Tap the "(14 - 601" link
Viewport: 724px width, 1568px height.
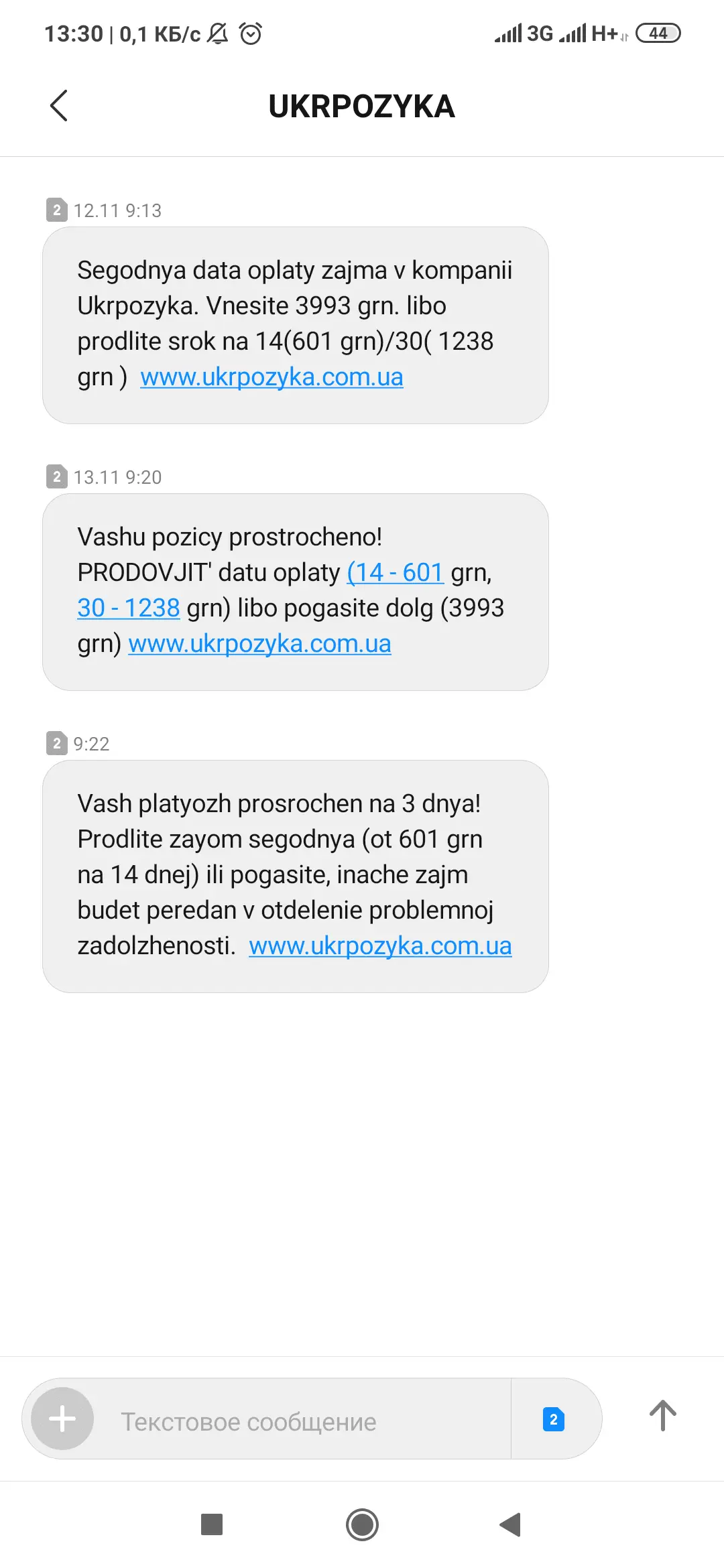(395, 573)
